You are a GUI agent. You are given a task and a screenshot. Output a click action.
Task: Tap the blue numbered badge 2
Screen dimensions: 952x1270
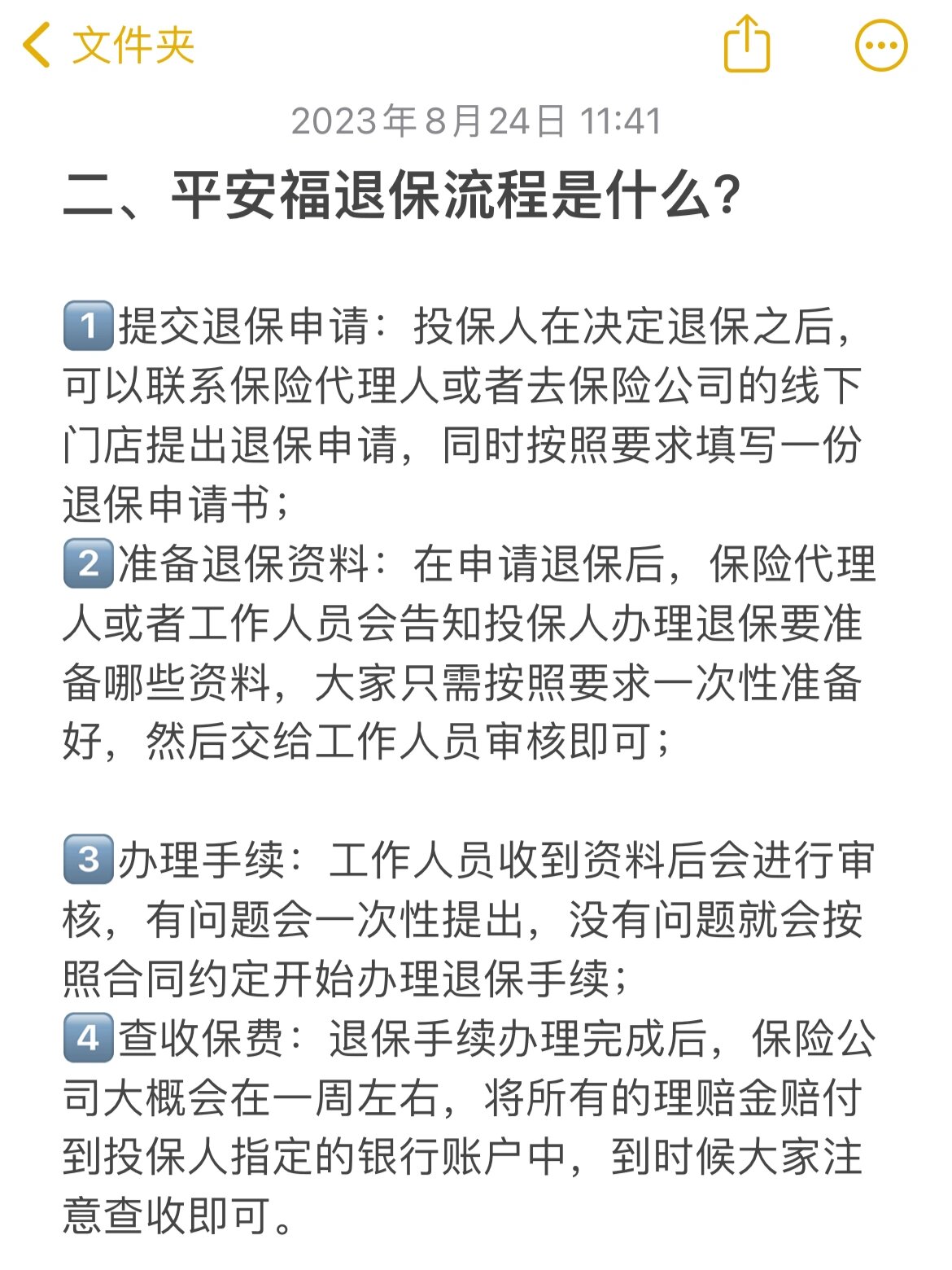89,563
